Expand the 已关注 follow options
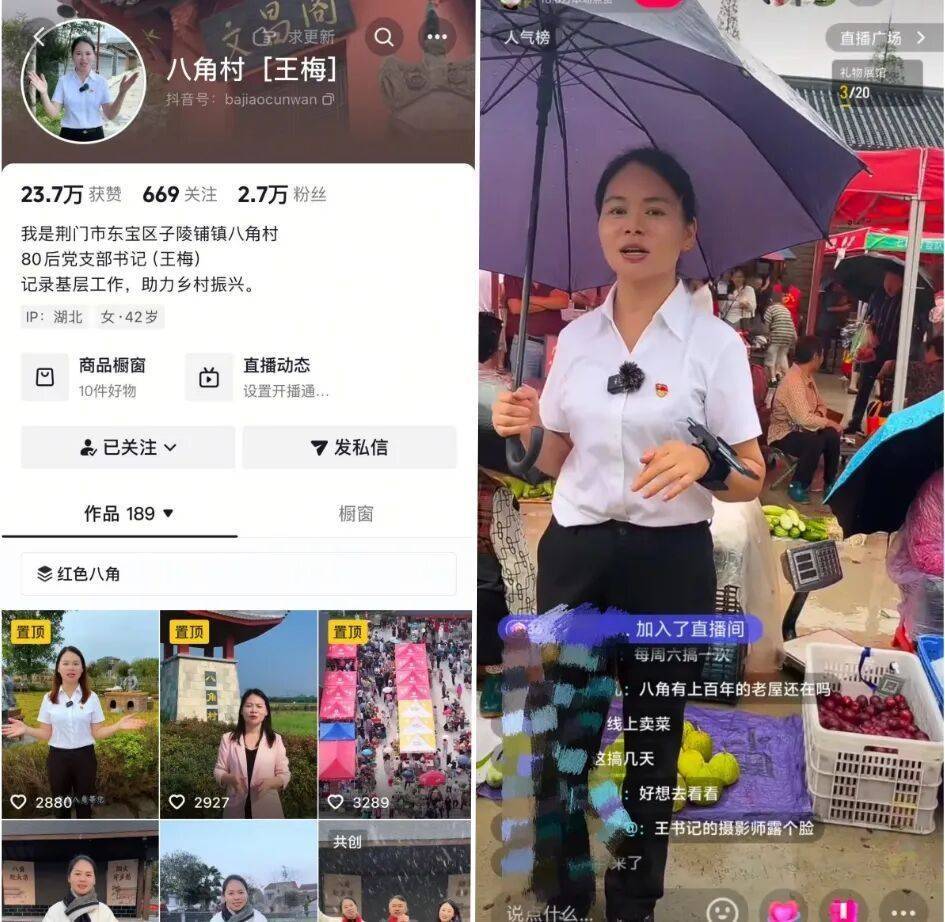 pyautogui.click(x=128, y=447)
